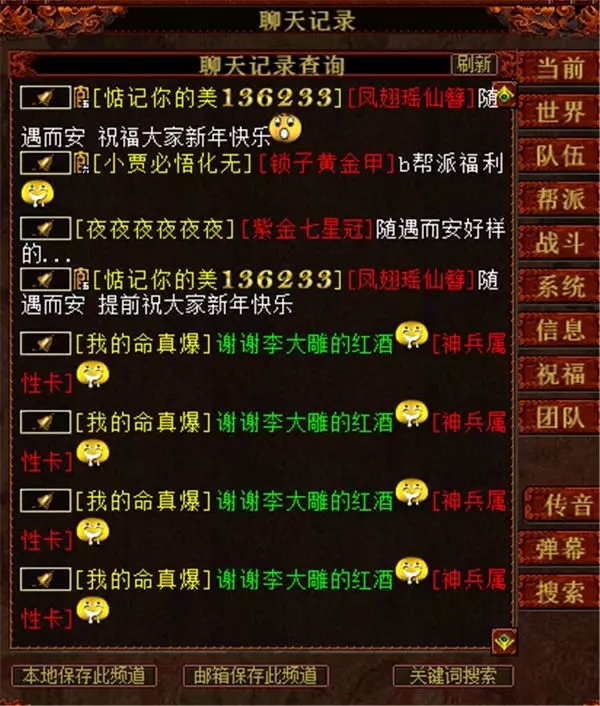Switch to the 弹幕 tab
The width and height of the screenshot is (600, 706).
[562, 548]
